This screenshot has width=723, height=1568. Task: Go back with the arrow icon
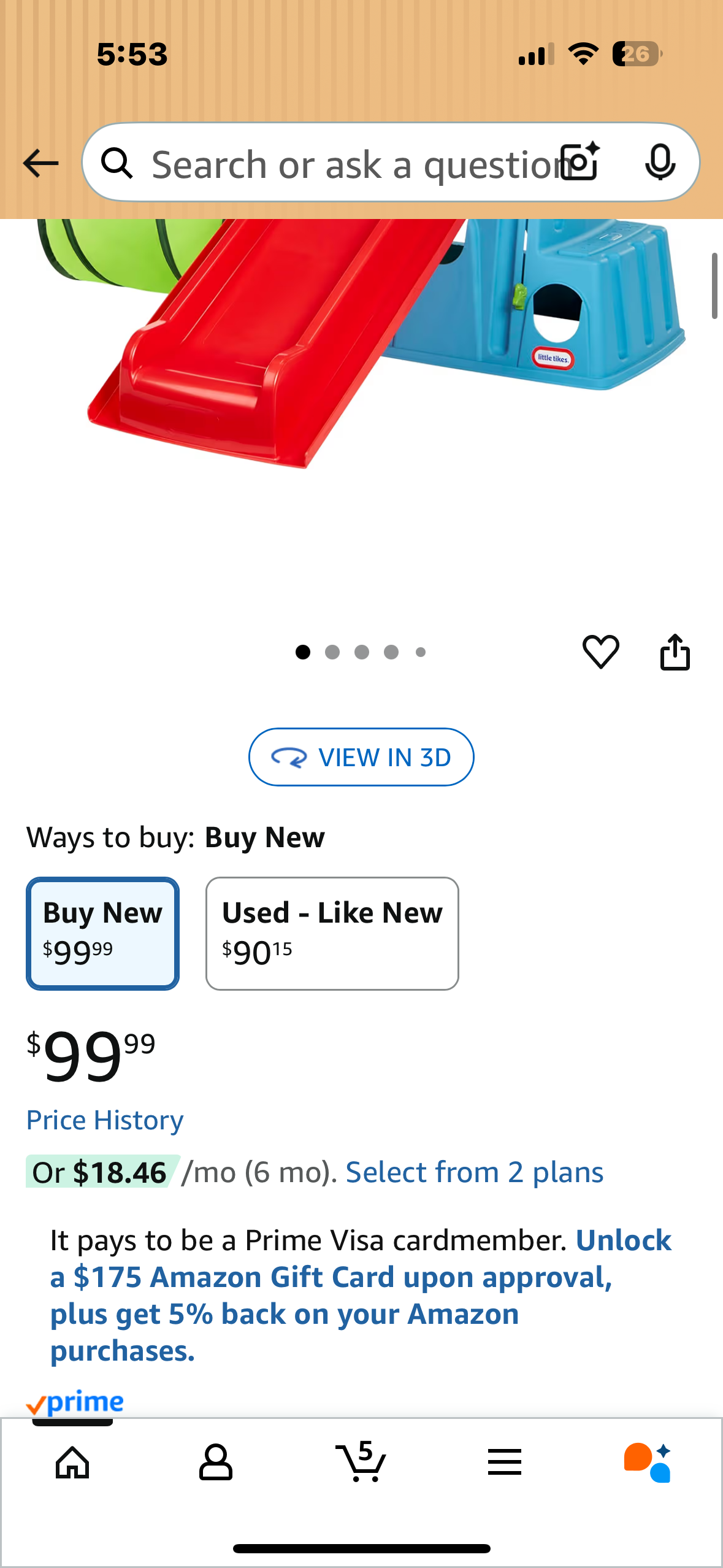40,163
